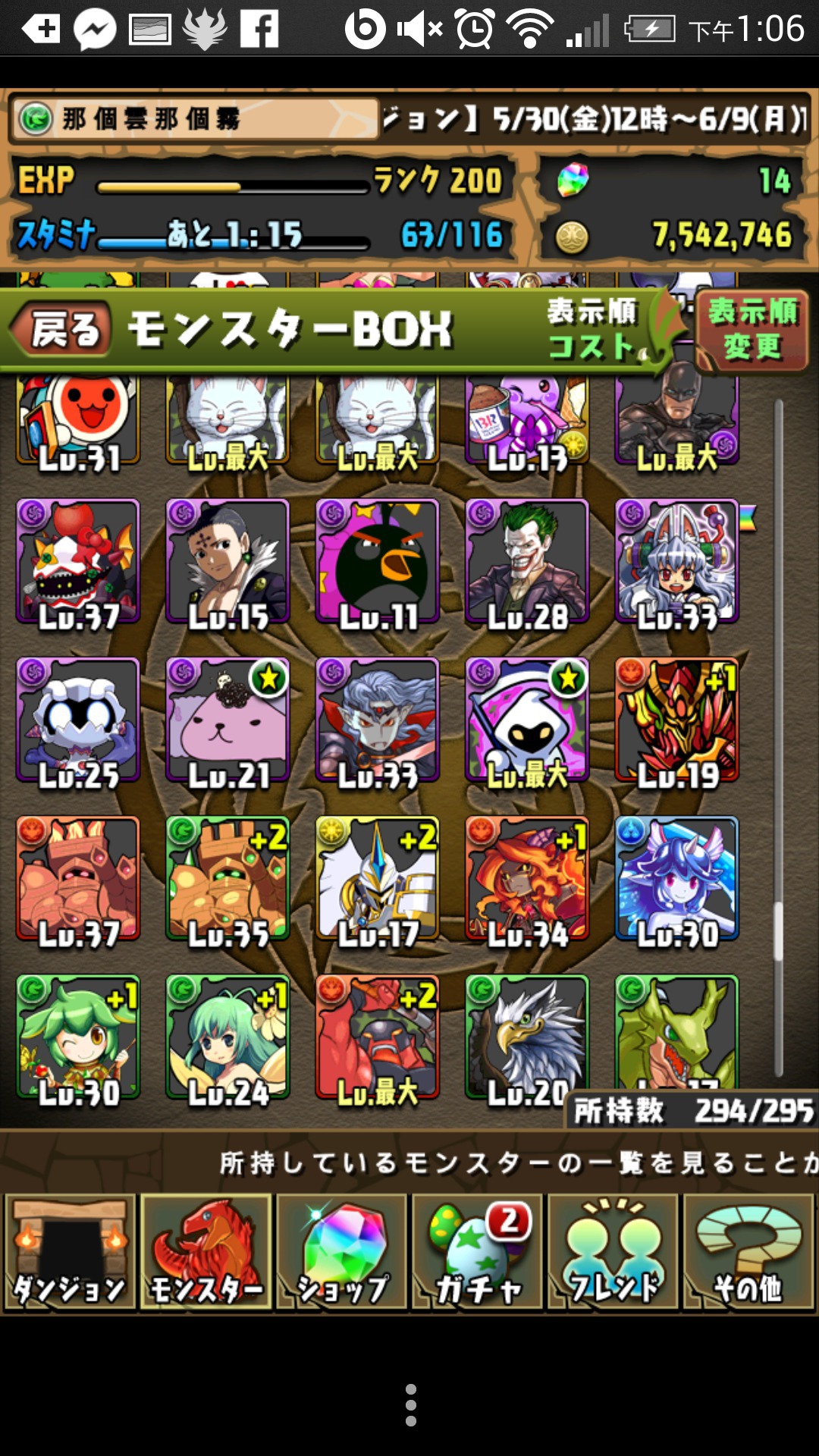Open the モンスター tab

click(206, 1253)
